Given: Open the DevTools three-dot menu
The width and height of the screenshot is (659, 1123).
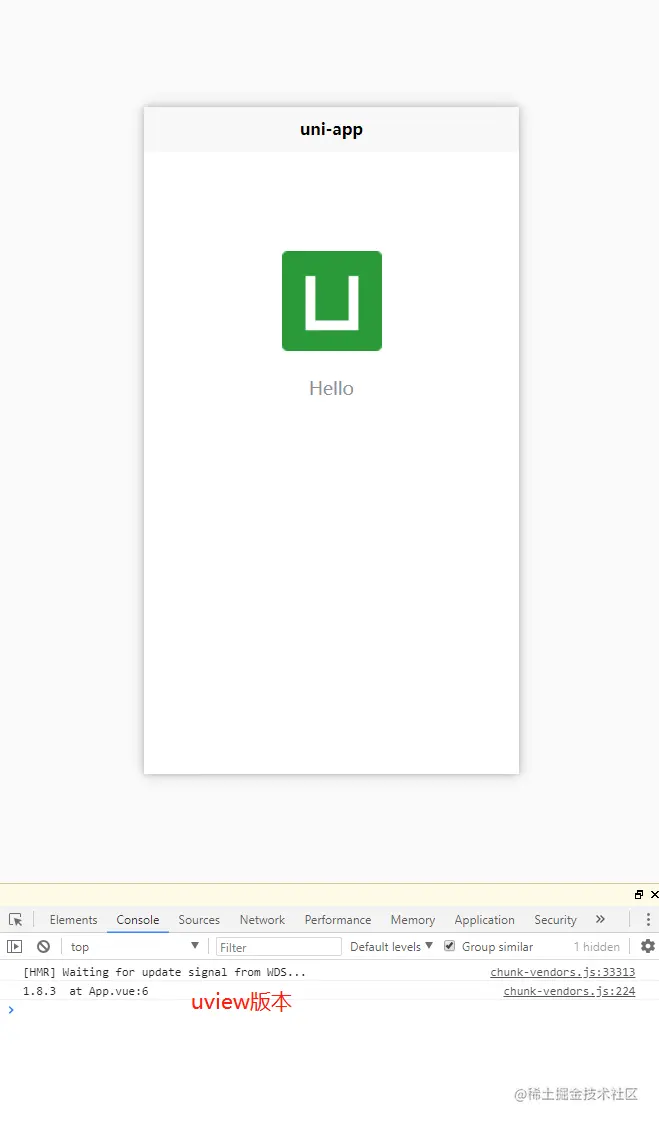Looking at the screenshot, I should point(648,920).
